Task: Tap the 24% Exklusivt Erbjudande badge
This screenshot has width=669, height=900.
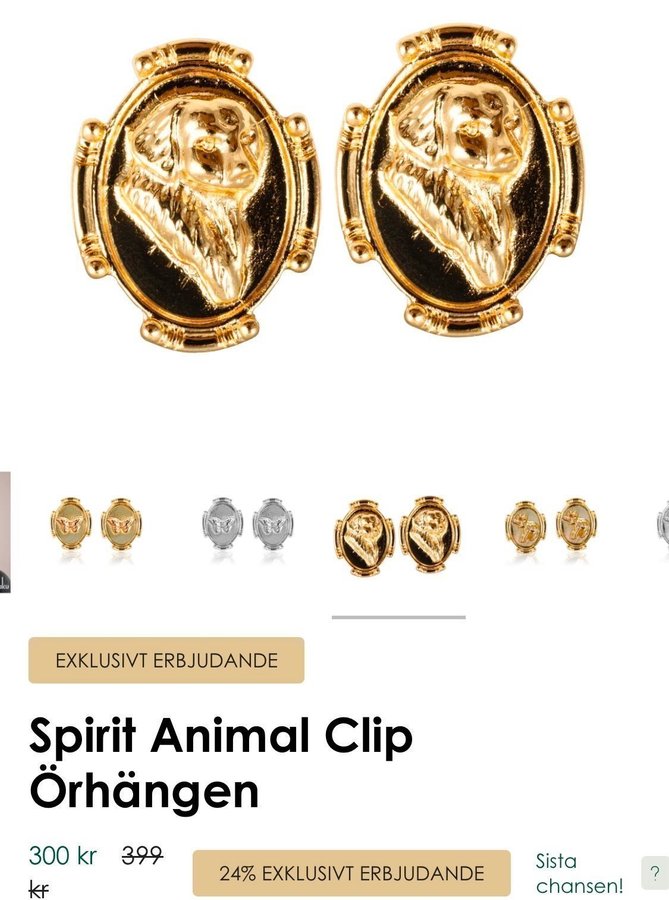Action: (351, 873)
